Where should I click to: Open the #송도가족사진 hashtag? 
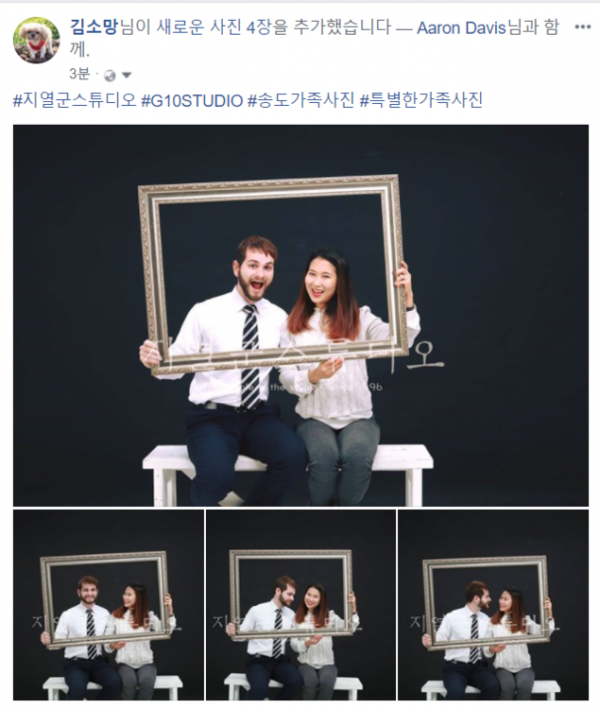click(298, 101)
